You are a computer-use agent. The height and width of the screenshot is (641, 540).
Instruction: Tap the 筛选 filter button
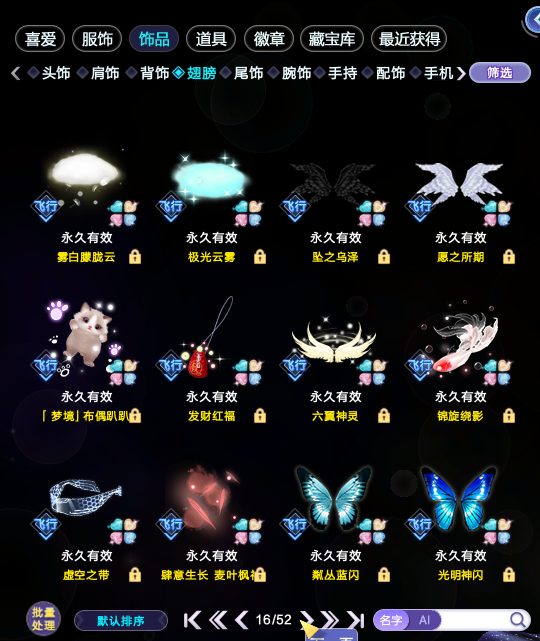coord(500,73)
